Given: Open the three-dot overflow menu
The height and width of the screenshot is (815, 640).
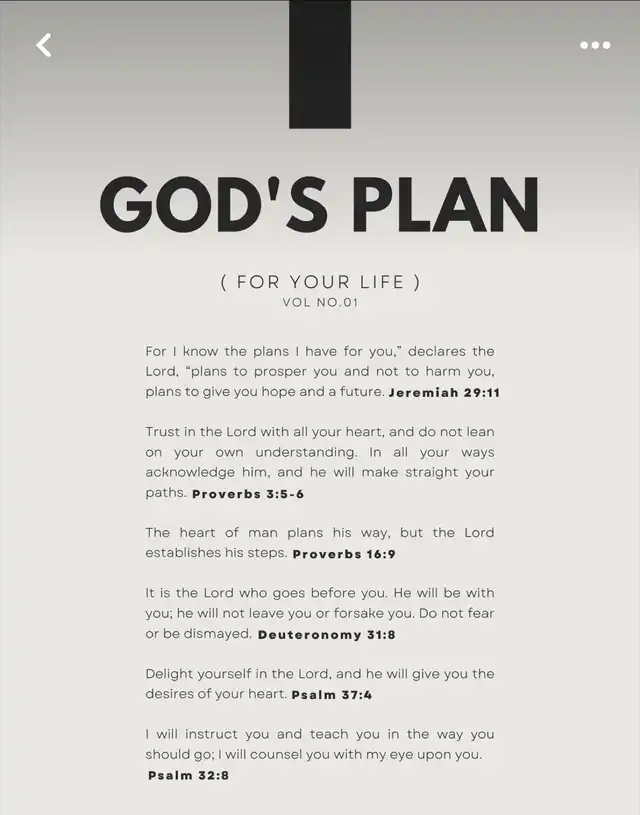Looking at the screenshot, I should click(x=595, y=45).
